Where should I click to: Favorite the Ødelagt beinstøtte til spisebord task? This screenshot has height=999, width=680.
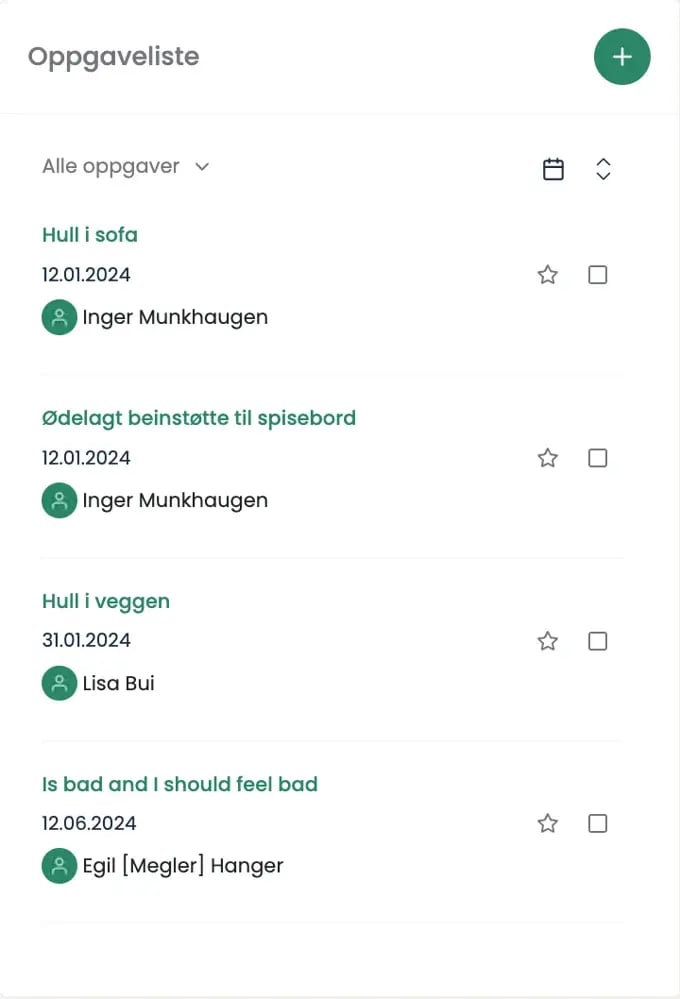[x=548, y=458]
